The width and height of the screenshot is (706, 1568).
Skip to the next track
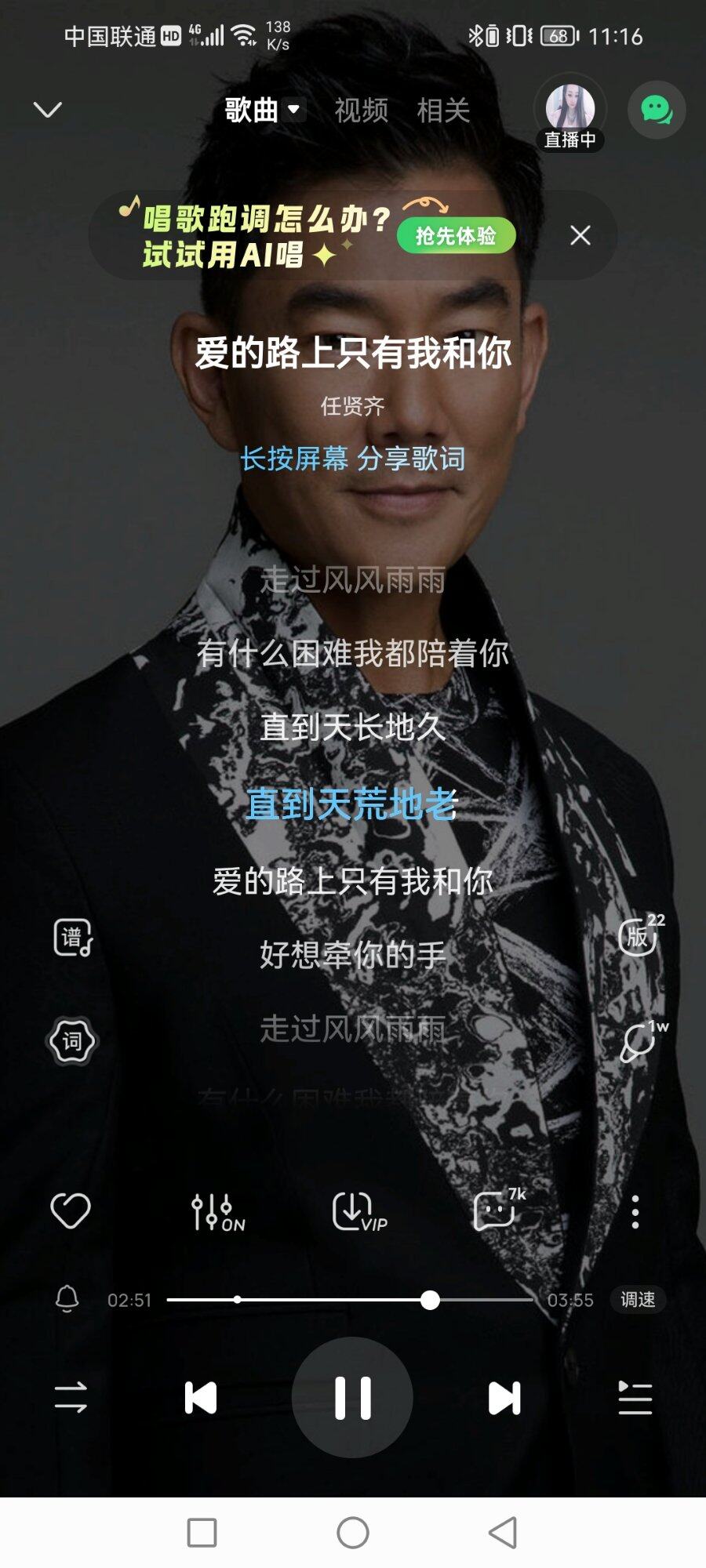pyautogui.click(x=504, y=1398)
